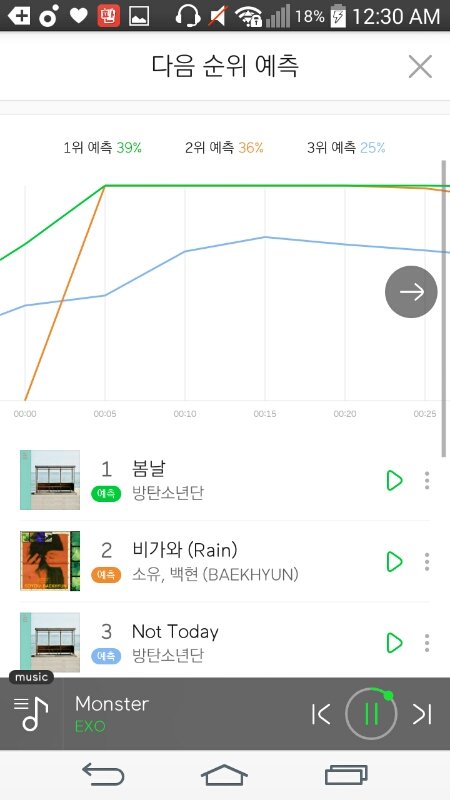Open more options for 봄날
450x800 pixels.
tap(427, 480)
